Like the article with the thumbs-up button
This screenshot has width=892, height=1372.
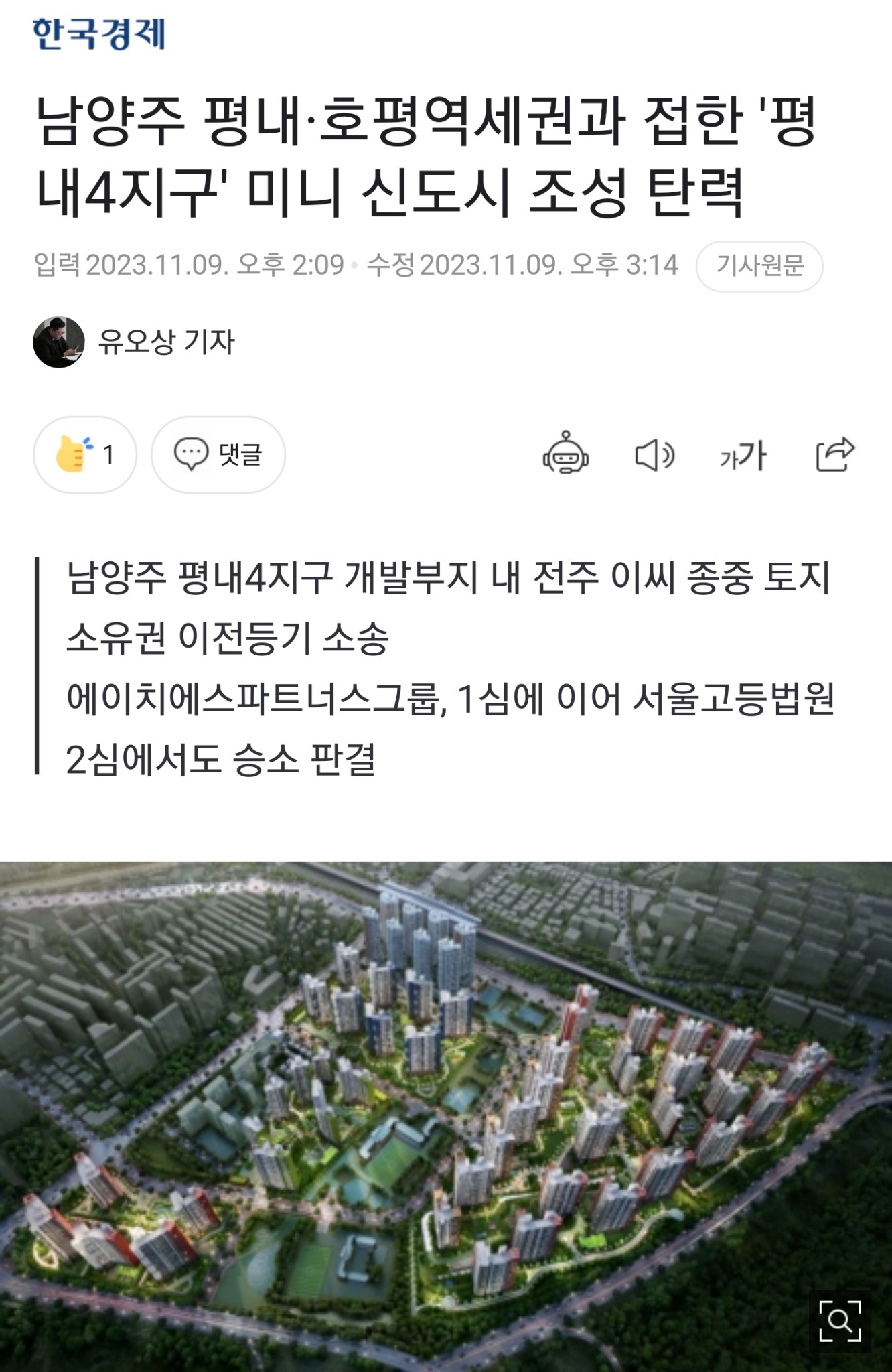tap(84, 455)
